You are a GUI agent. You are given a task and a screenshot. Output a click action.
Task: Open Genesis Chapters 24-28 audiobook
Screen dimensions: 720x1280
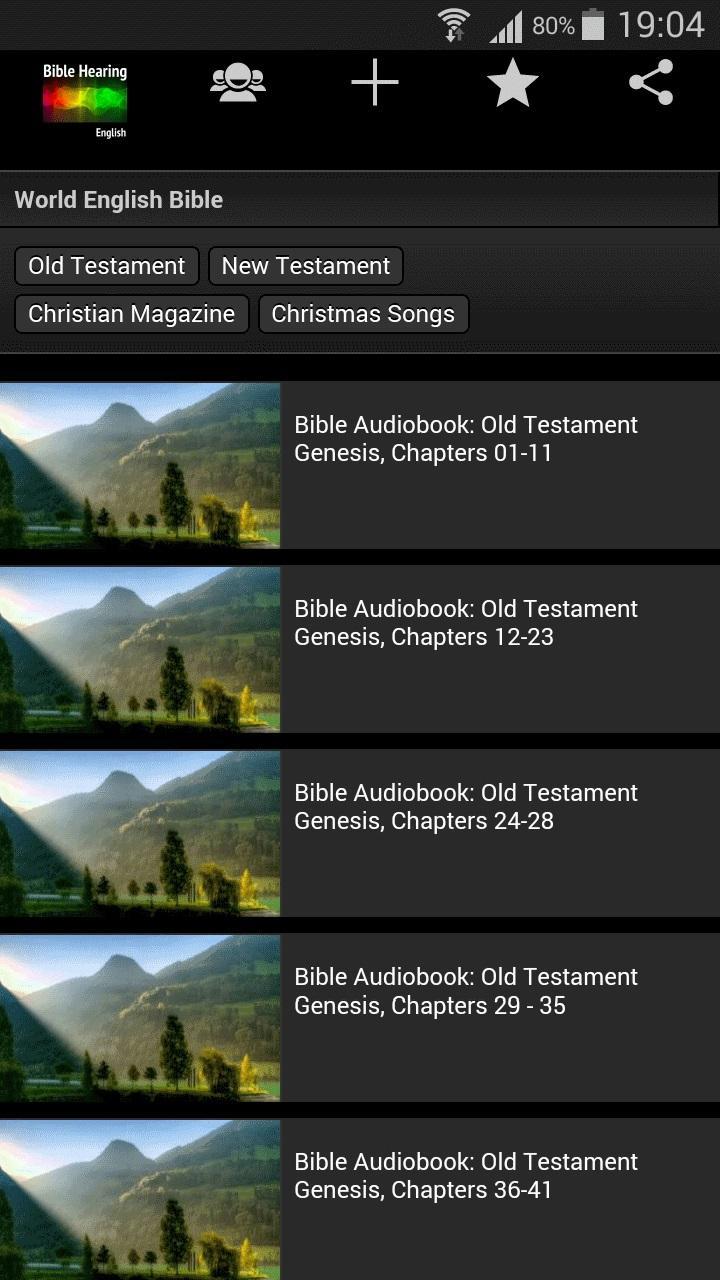click(465, 806)
